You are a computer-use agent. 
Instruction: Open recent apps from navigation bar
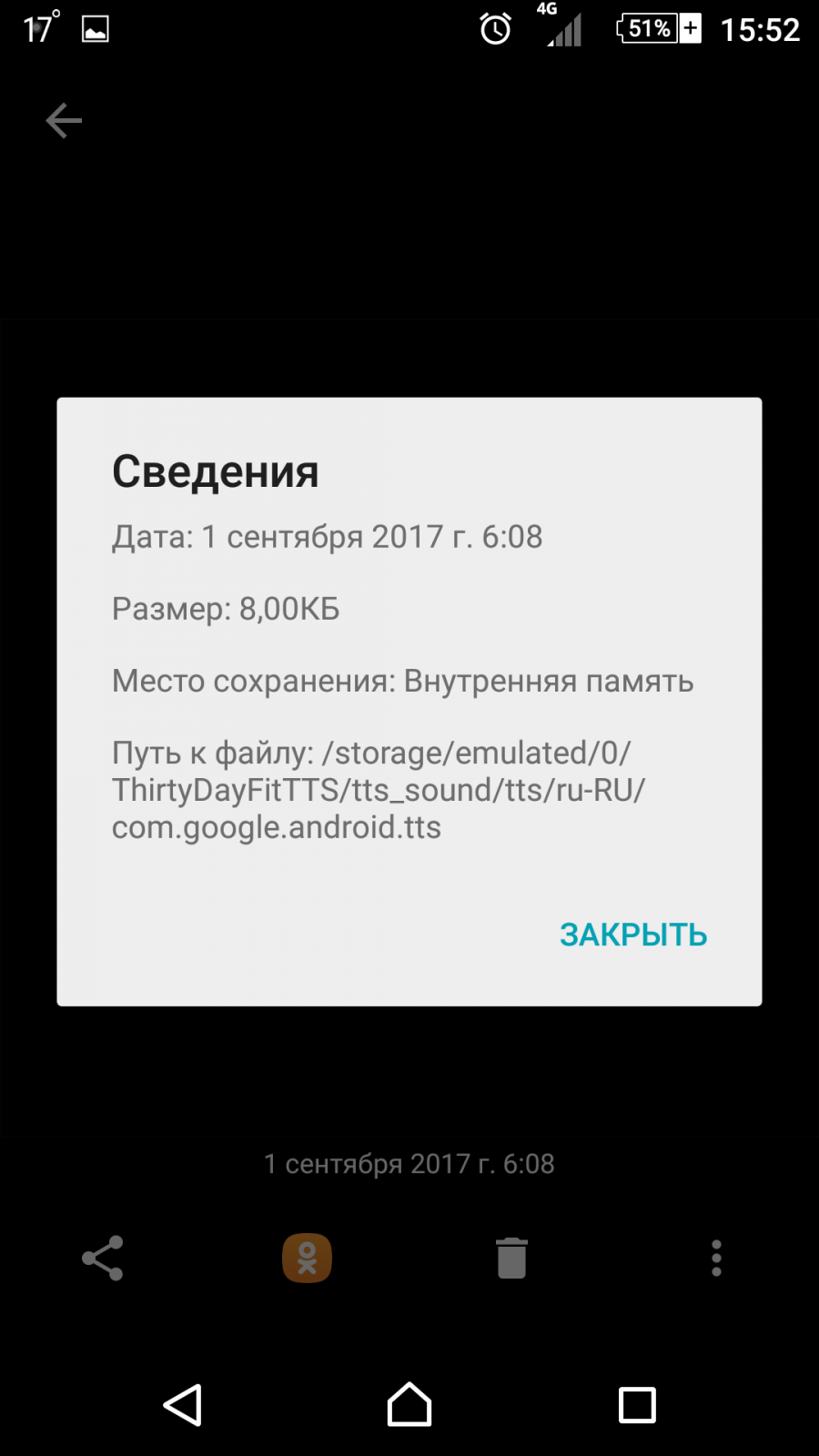(637, 1404)
